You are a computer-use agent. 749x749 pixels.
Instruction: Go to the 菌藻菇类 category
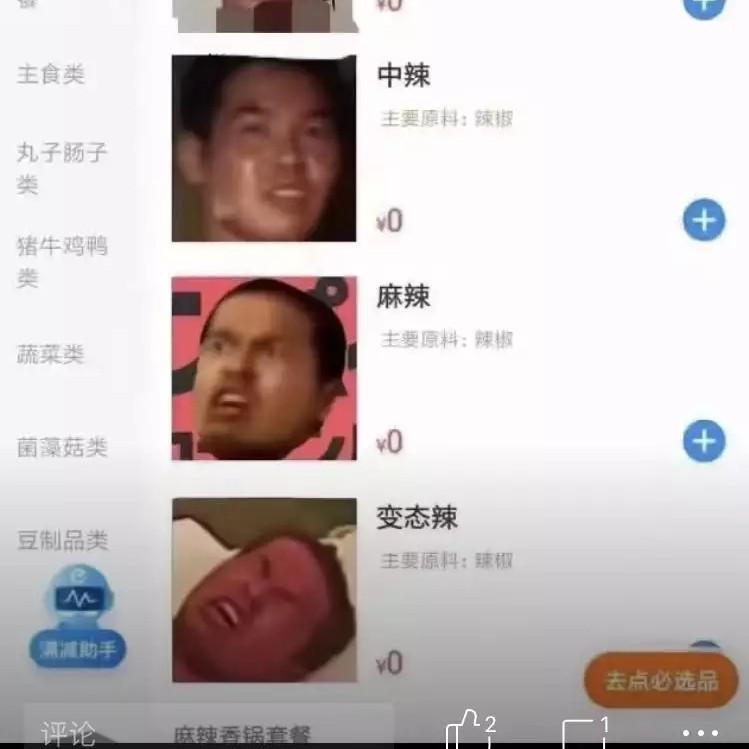click(x=61, y=447)
